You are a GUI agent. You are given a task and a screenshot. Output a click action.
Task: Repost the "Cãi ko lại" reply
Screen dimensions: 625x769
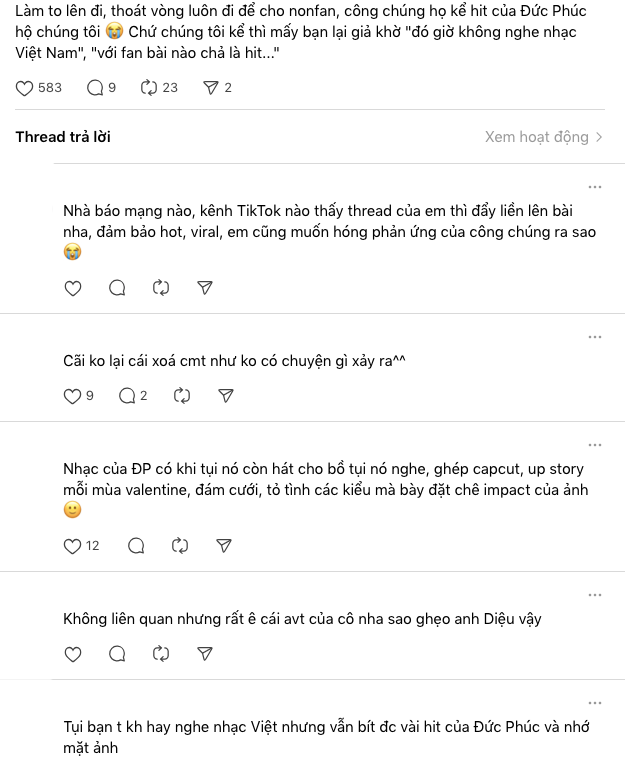(x=182, y=396)
